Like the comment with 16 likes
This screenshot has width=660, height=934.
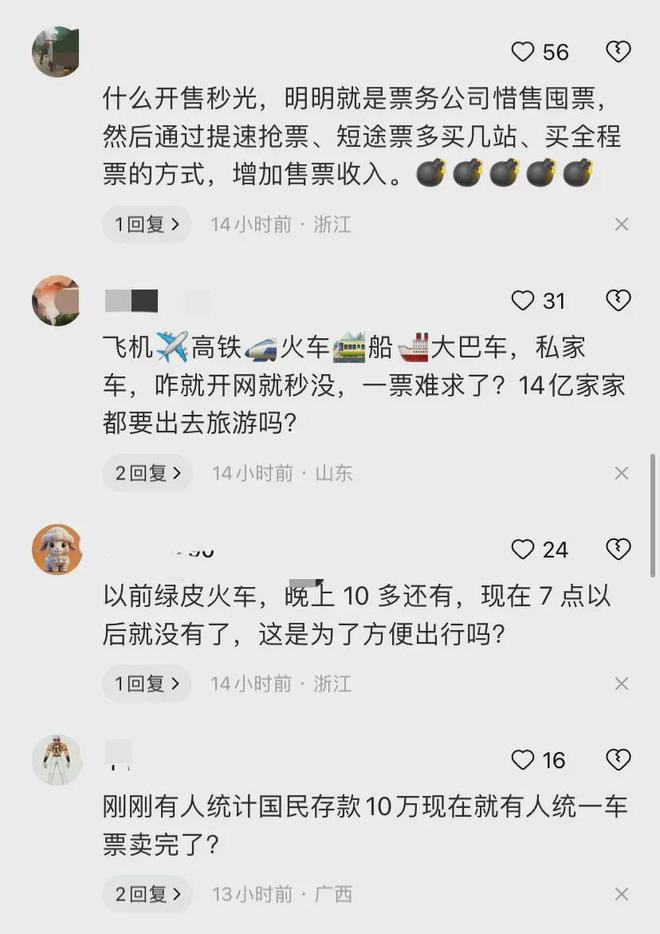tap(523, 761)
